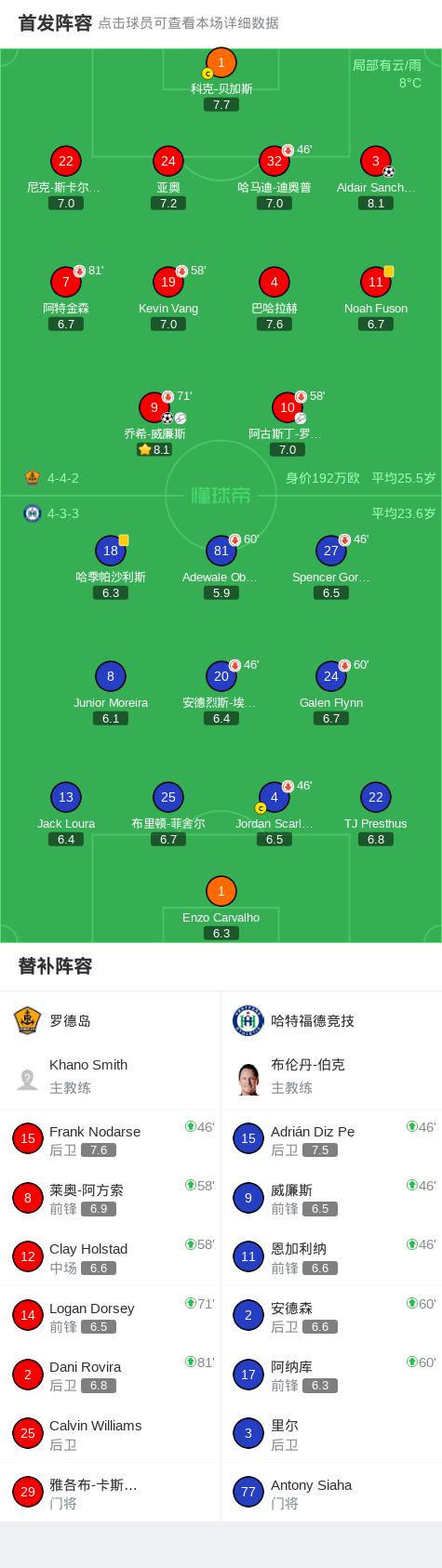Image resolution: width=442 pixels, height=1568 pixels.
Task: View substitute Adrián Diz Pe details
Action: click(x=331, y=1139)
